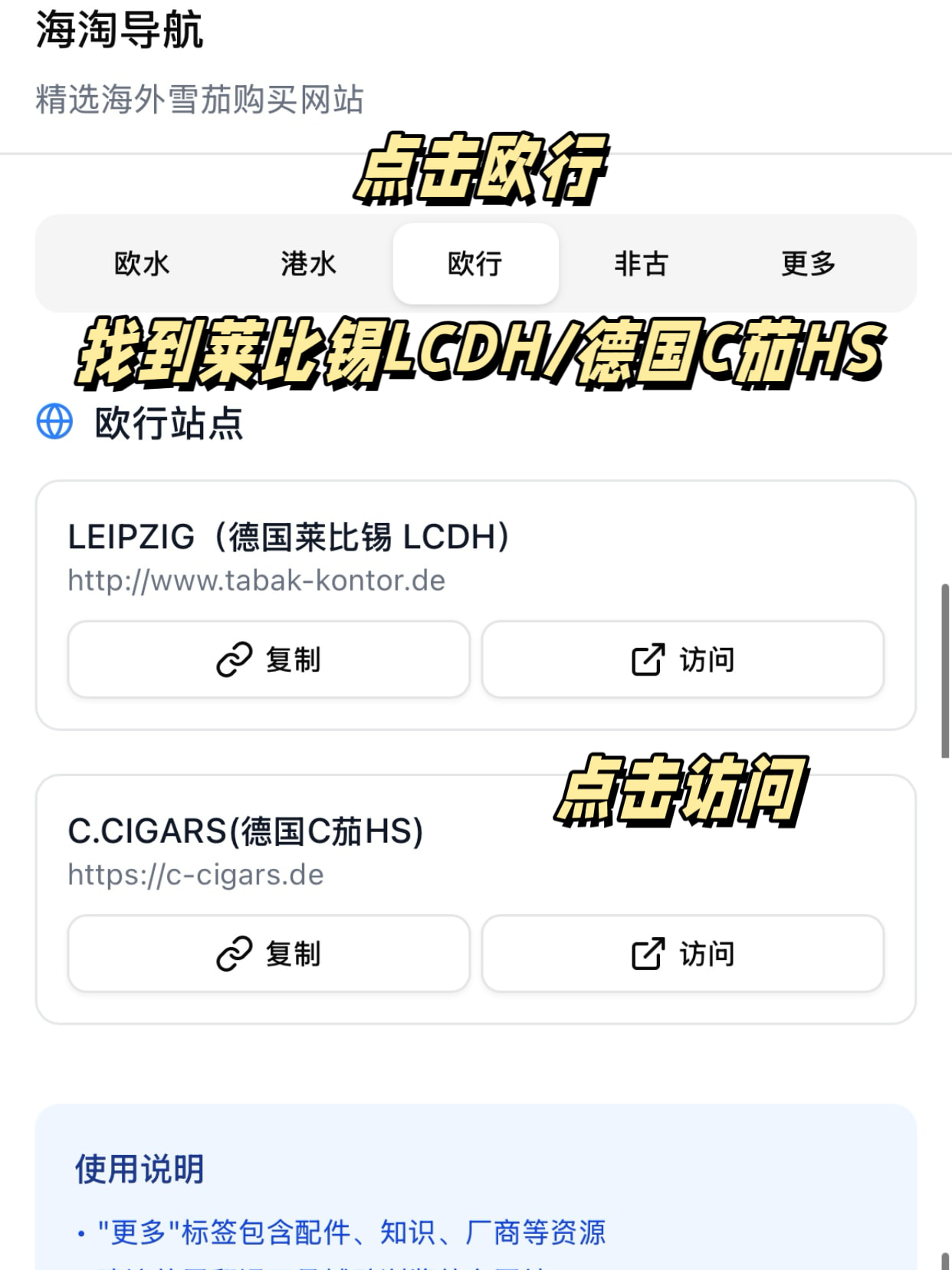The width and height of the screenshot is (952, 1270).
Task: Switch to the 欧水 tab
Action: coord(142,264)
